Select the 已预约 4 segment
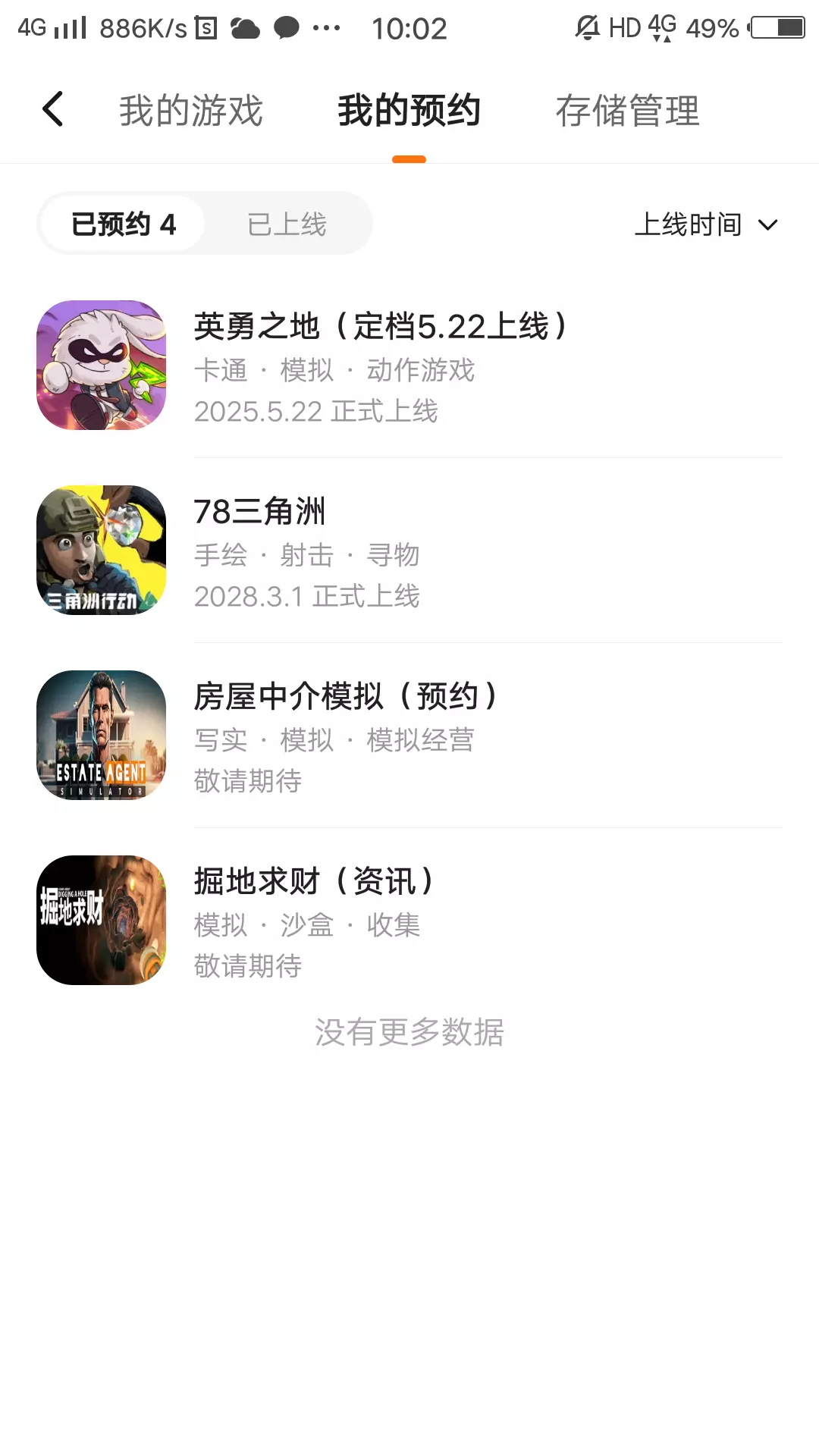Viewport: 819px width, 1456px height. [x=124, y=224]
